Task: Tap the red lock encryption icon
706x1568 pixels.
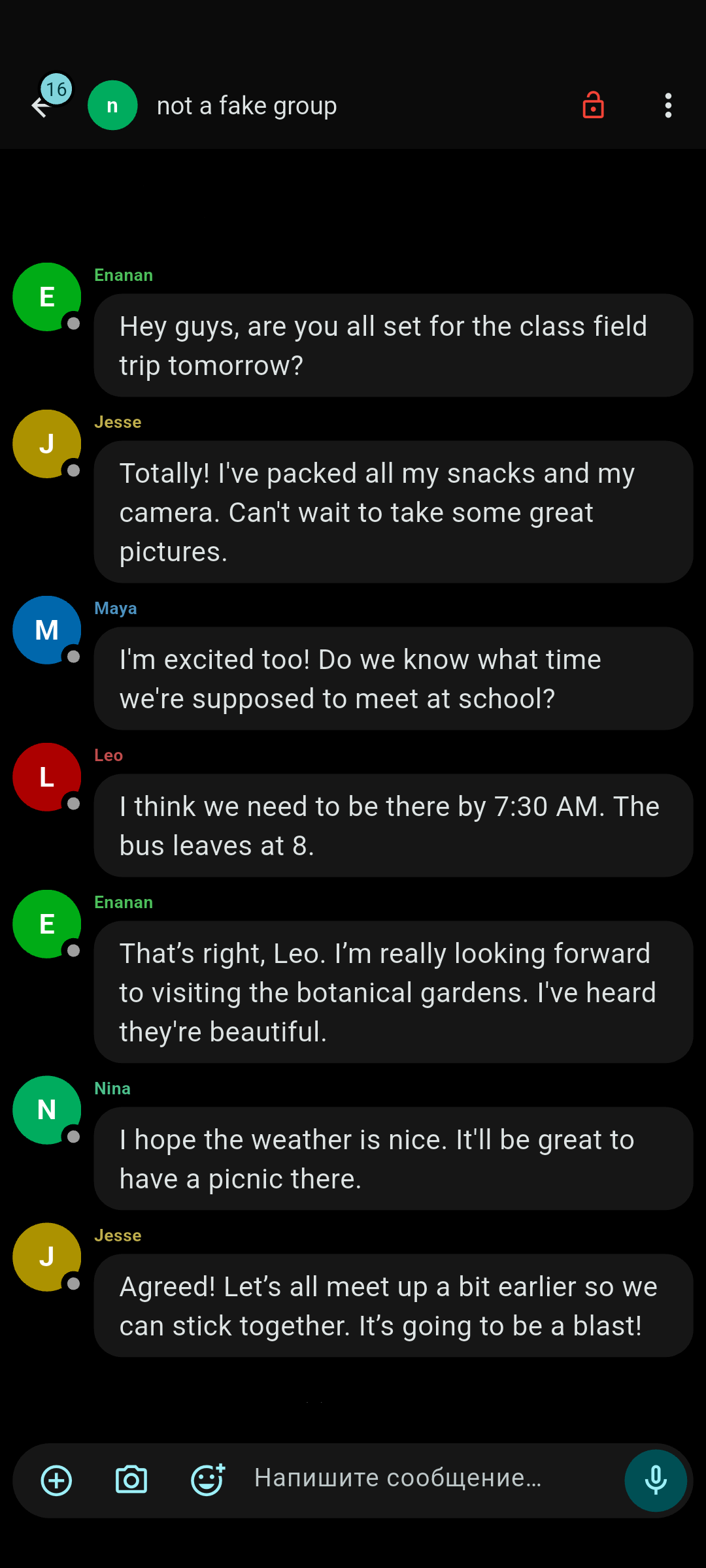Action: (593, 105)
